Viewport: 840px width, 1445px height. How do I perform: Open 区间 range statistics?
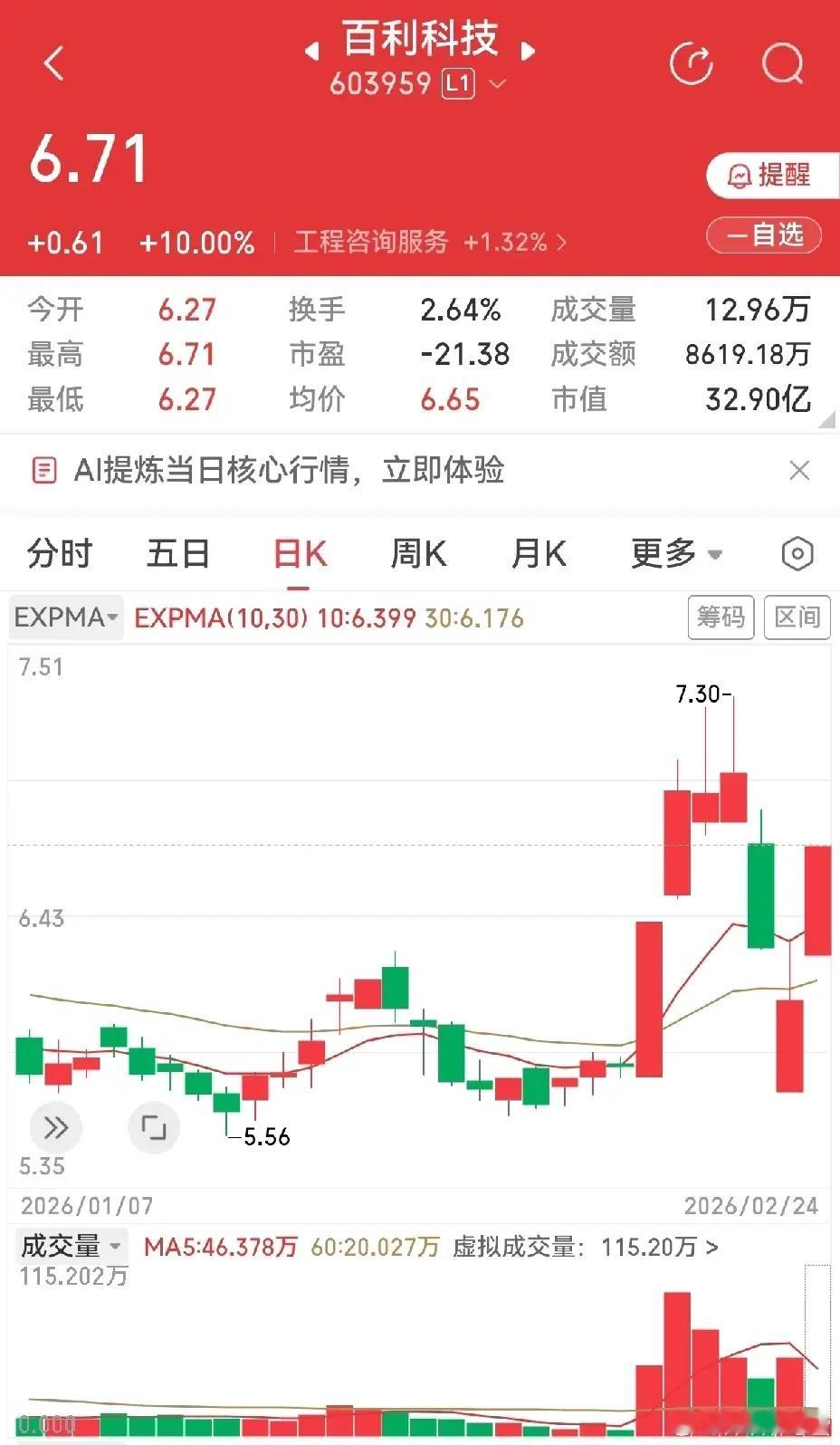coord(797,617)
